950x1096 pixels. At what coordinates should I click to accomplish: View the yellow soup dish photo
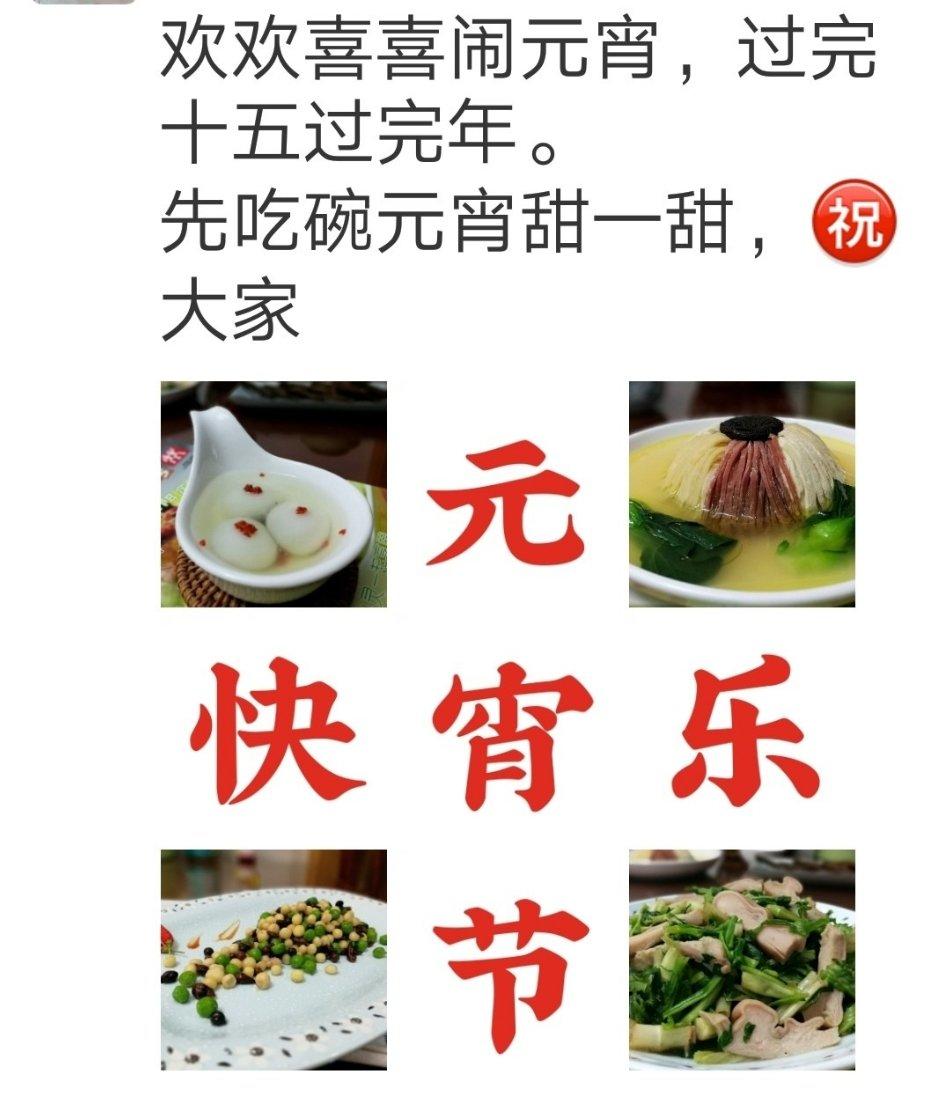[x=741, y=494]
